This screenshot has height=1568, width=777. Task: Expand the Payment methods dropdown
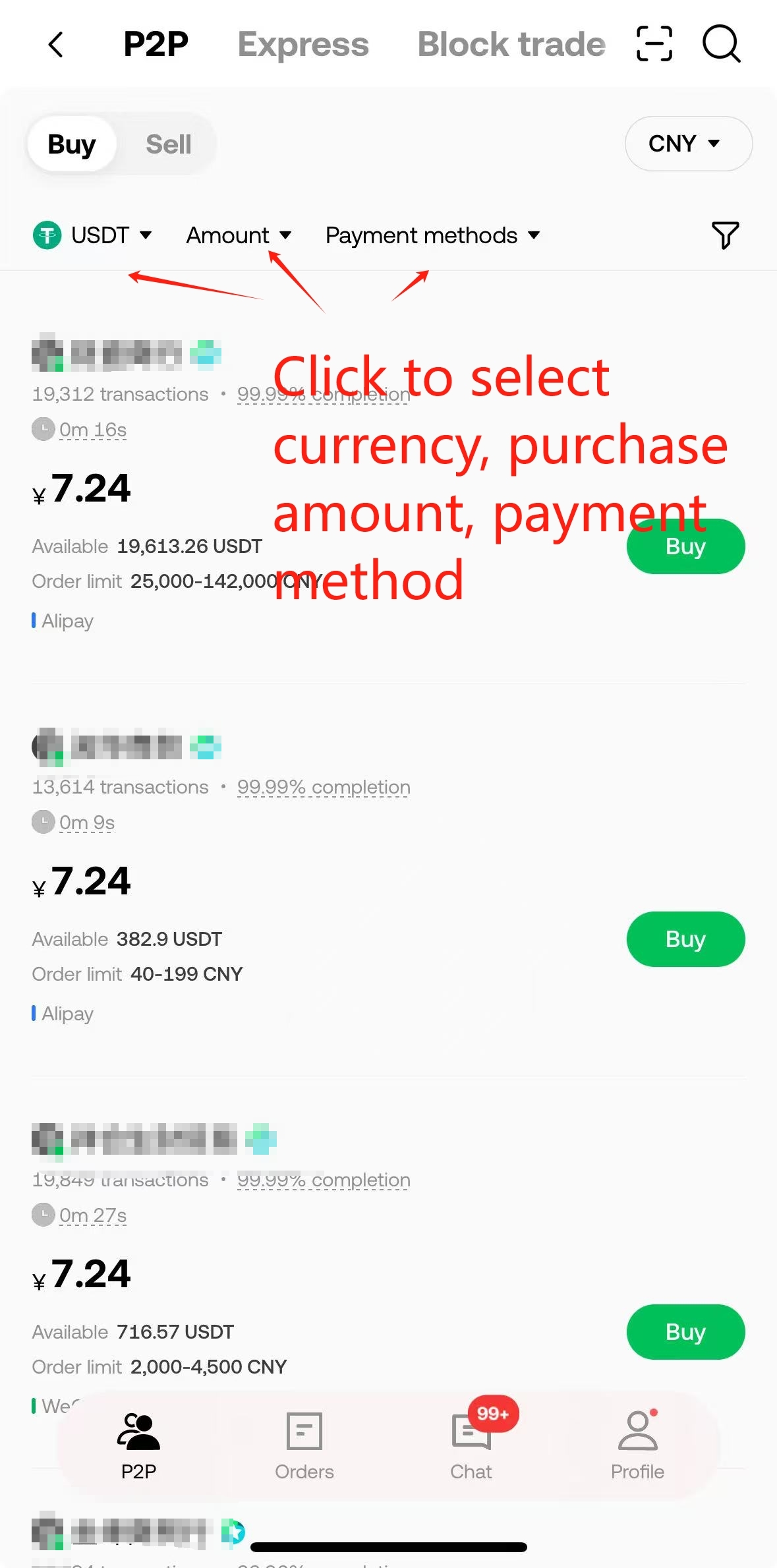pos(432,235)
